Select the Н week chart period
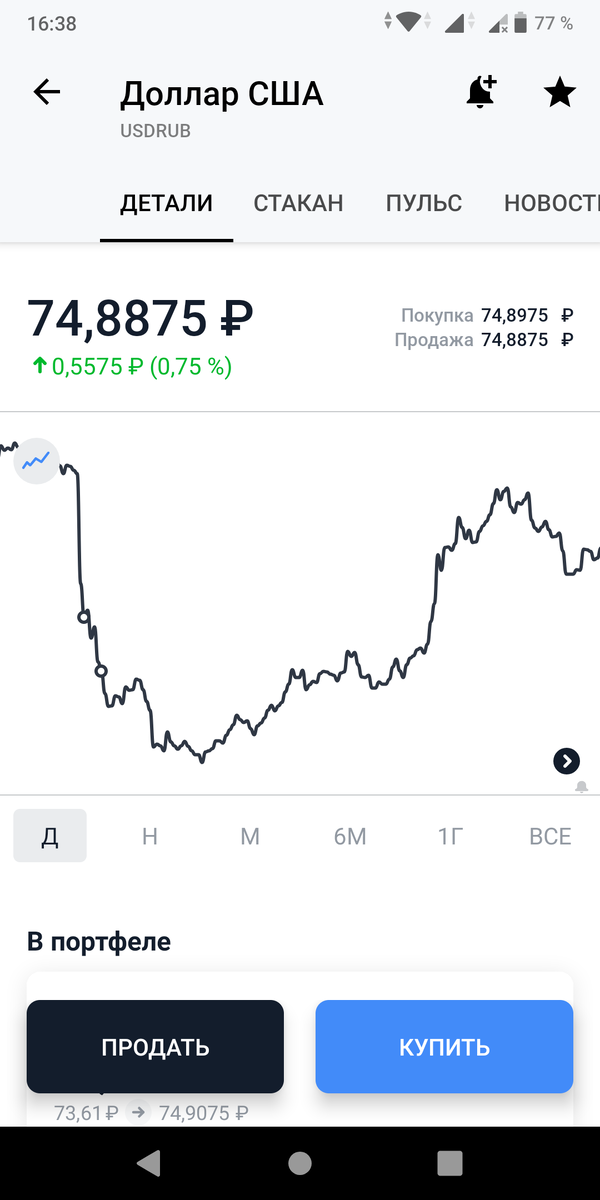The width and height of the screenshot is (600, 1200). (x=150, y=836)
